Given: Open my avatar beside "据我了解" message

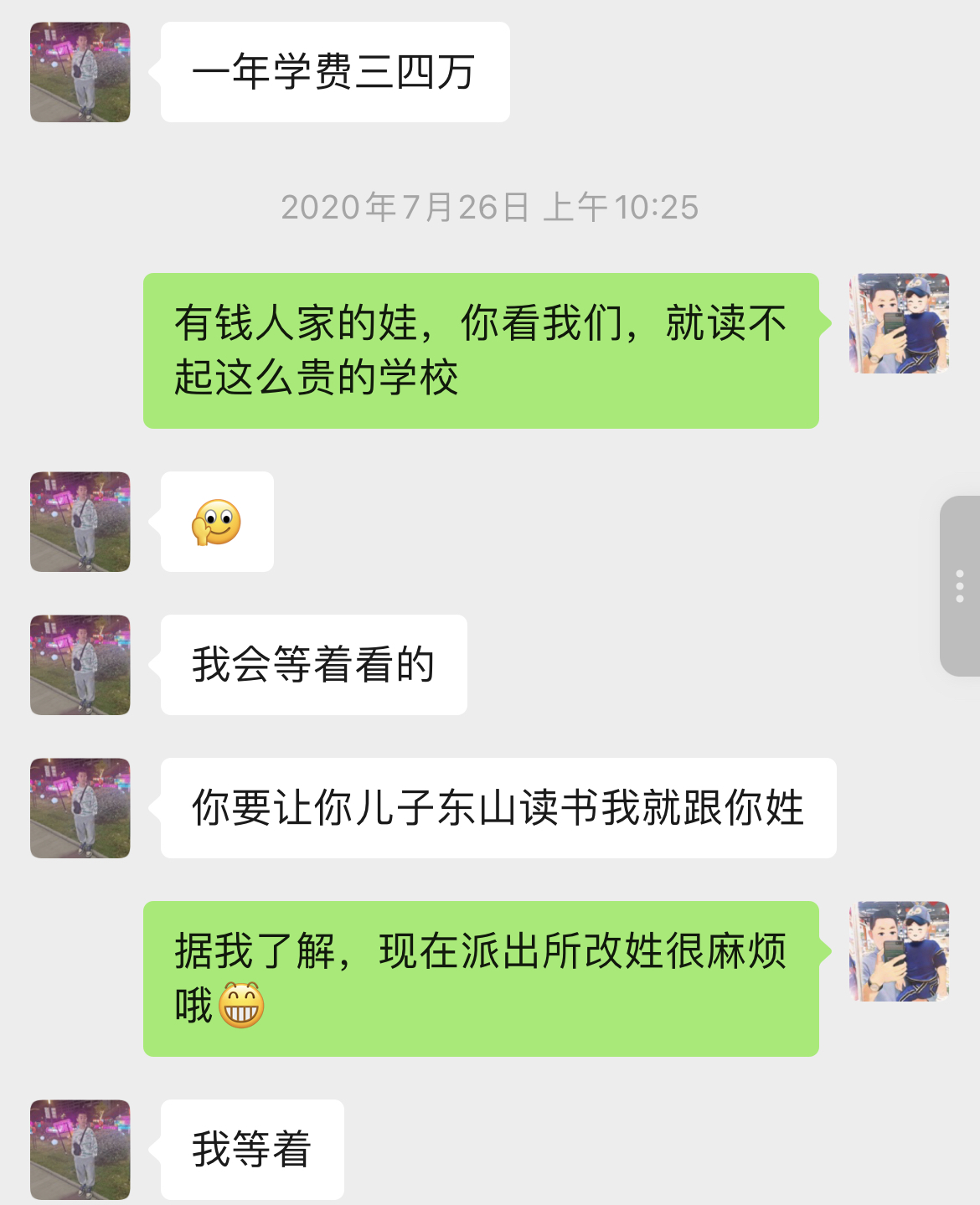Looking at the screenshot, I should coord(899,951).
